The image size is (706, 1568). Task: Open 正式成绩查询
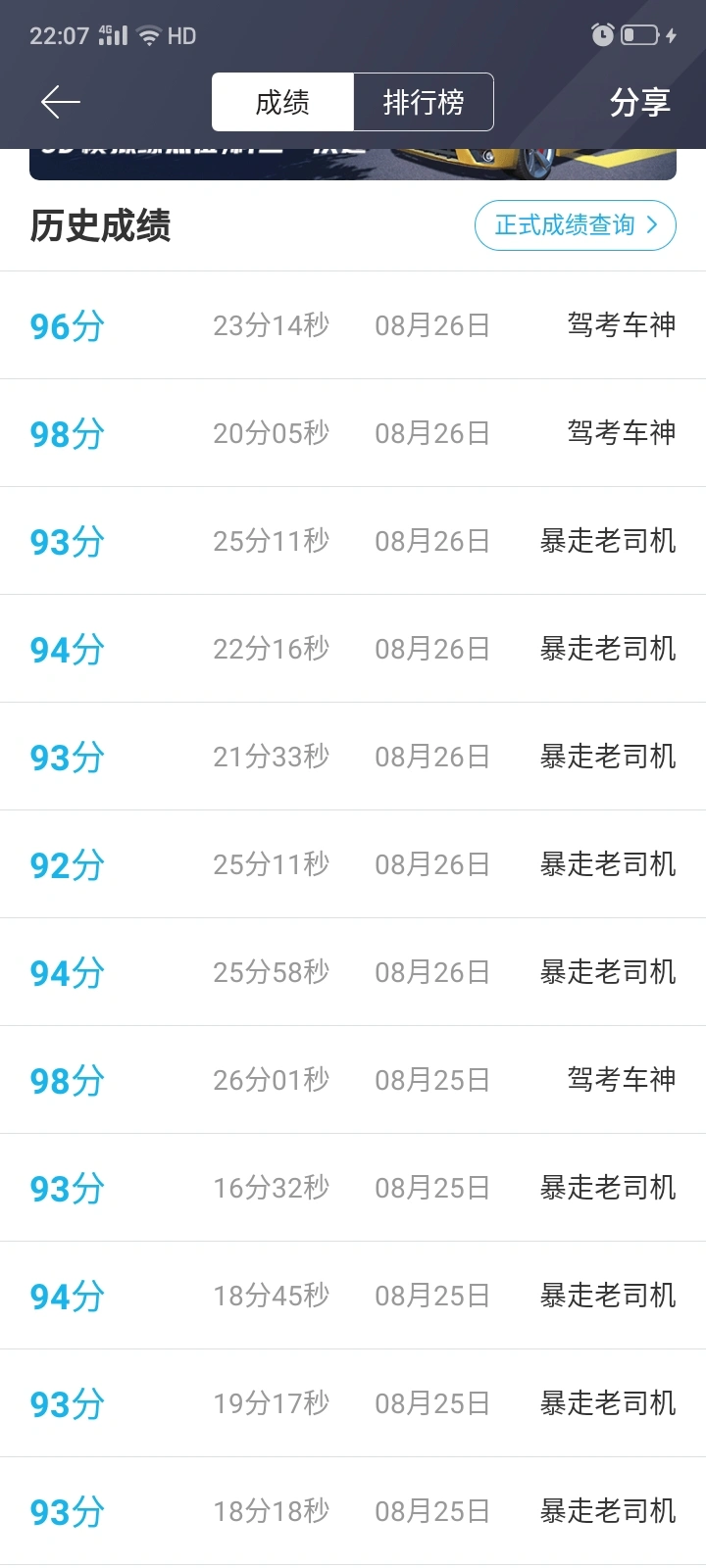click(575, 225)
